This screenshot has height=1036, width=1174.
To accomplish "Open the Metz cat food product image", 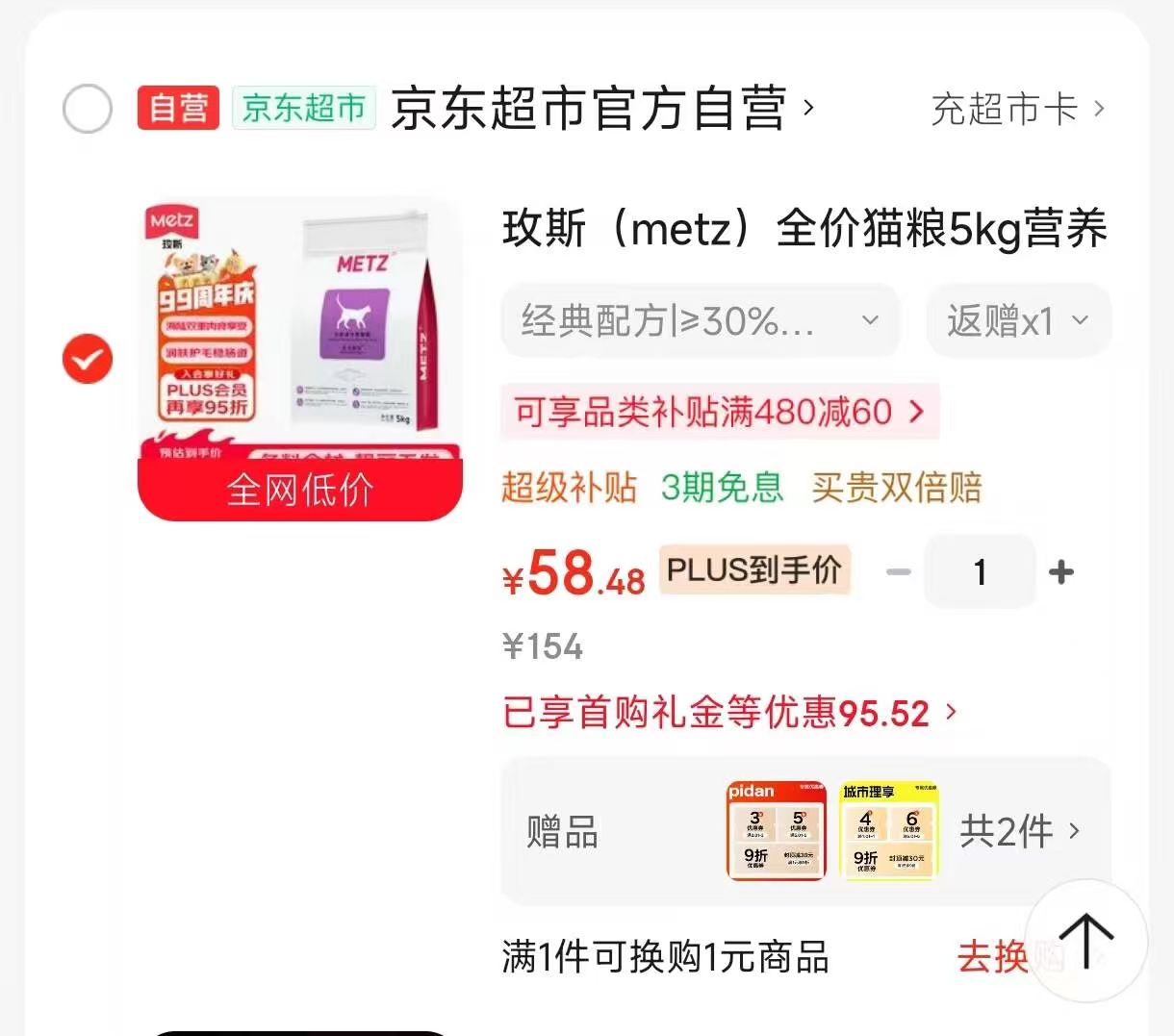I will click(x=300, y=359).
